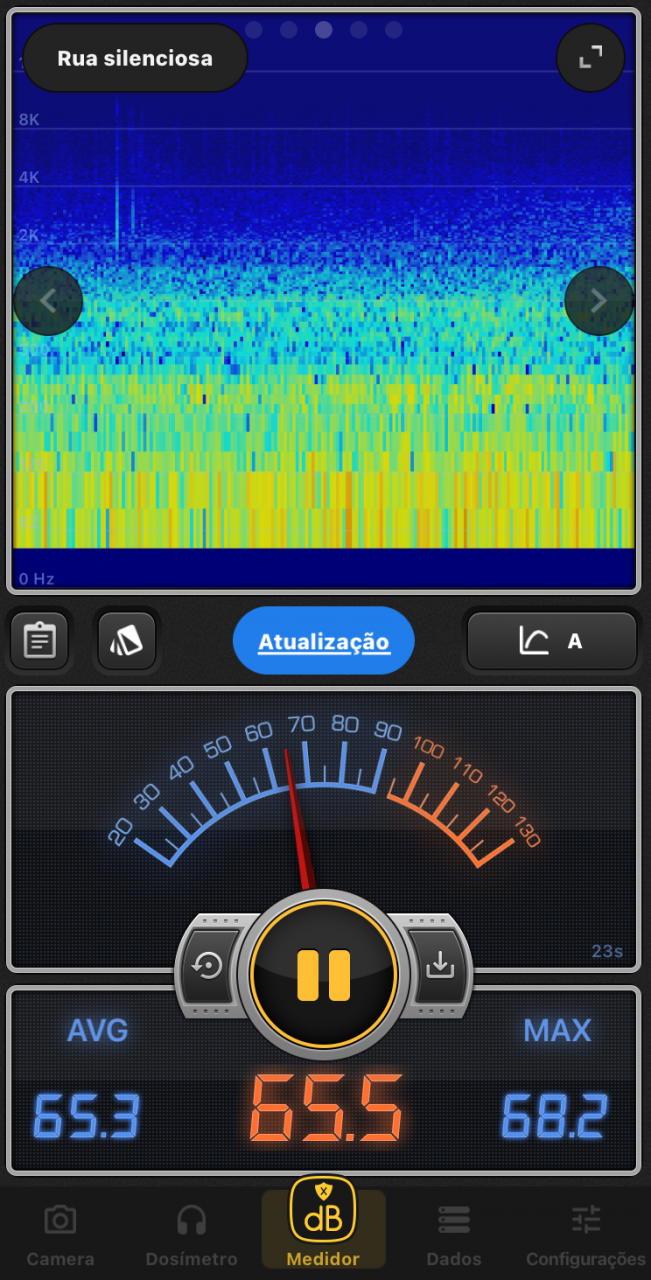Expand the spectrogram to full screen
This screenshot has height=1280, width=651.
590,58
